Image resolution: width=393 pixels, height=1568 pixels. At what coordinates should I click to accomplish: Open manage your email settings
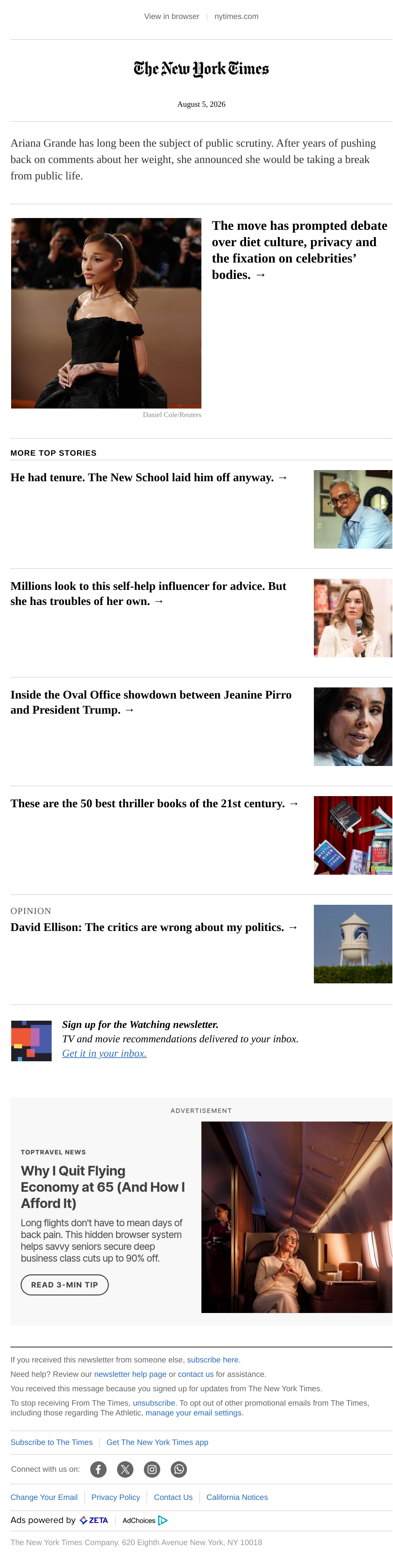(x=194, y=1412)
